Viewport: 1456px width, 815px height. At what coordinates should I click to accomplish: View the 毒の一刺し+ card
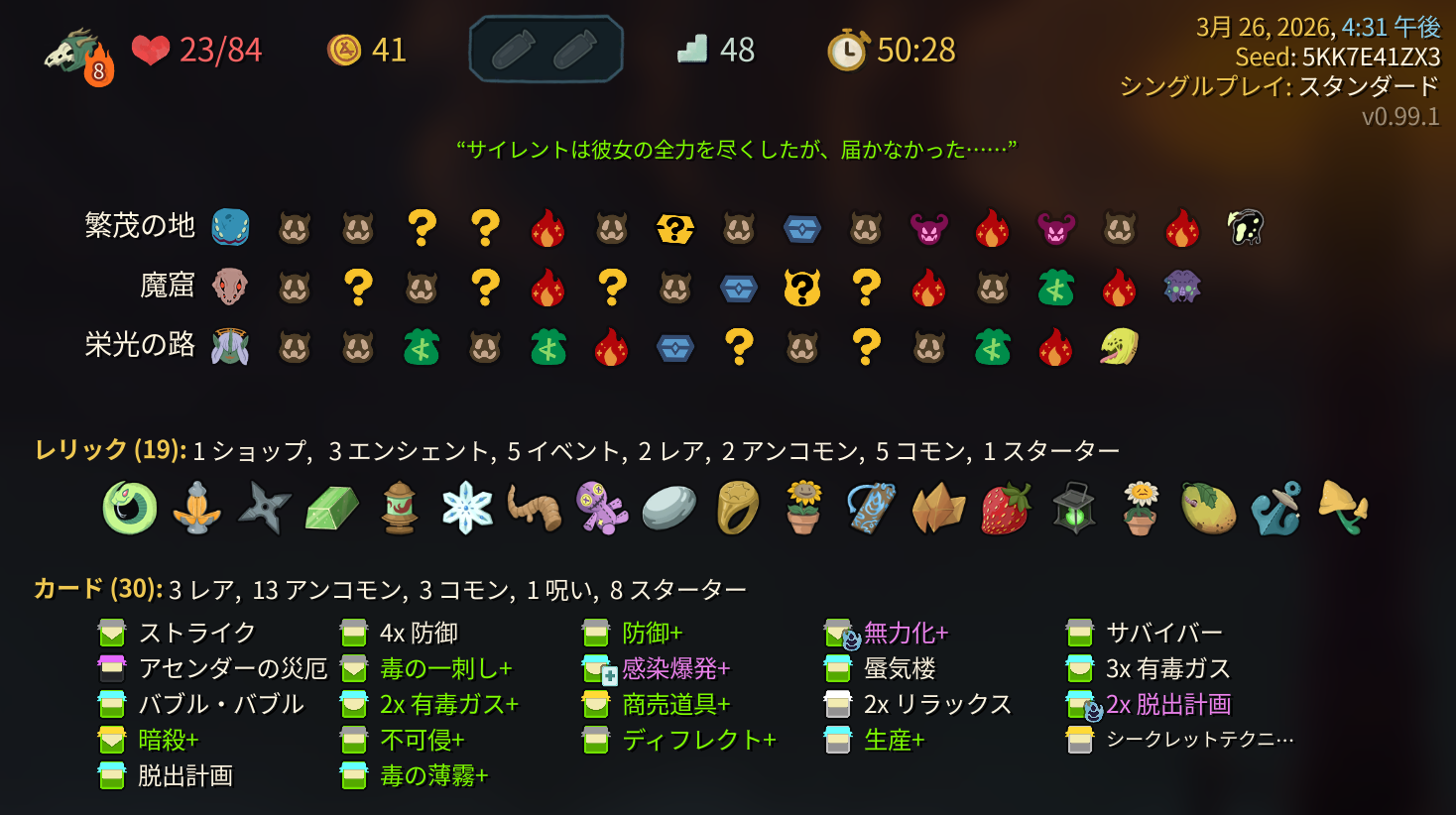425,668
